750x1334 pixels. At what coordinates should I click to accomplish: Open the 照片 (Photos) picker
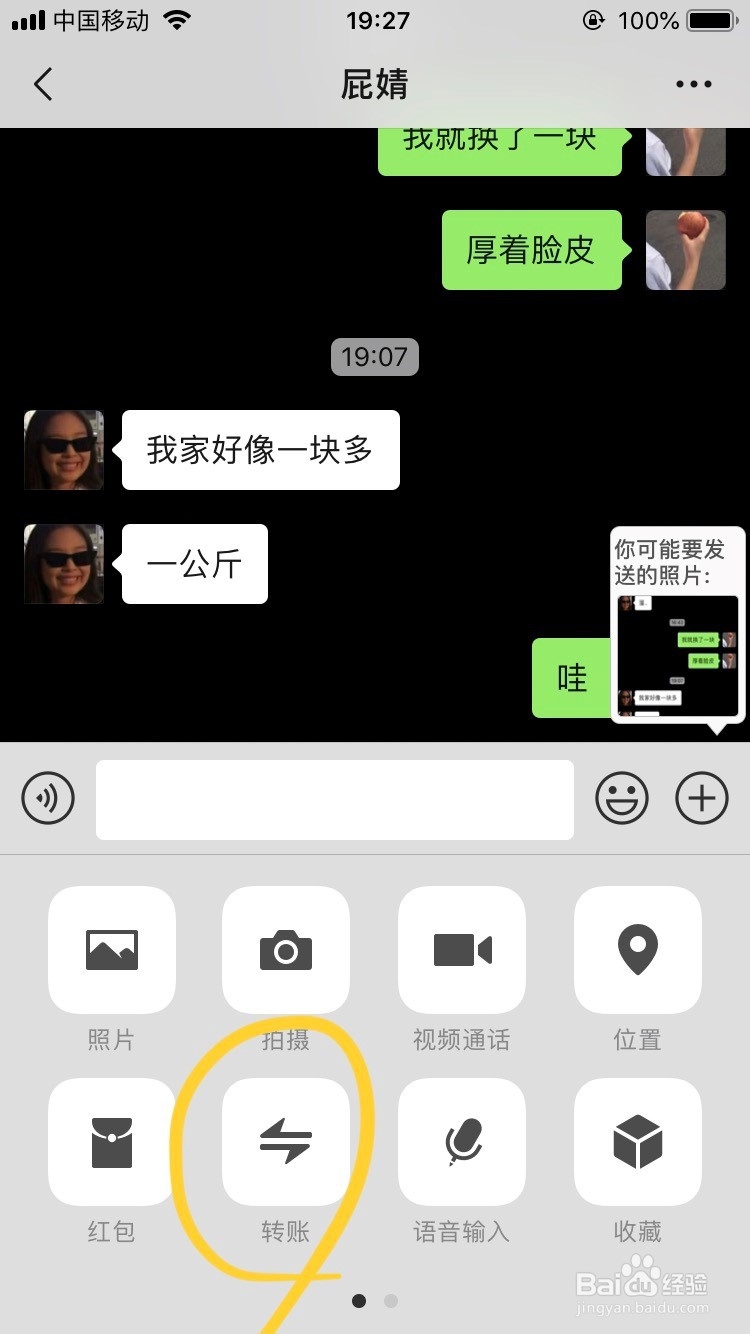111,950
